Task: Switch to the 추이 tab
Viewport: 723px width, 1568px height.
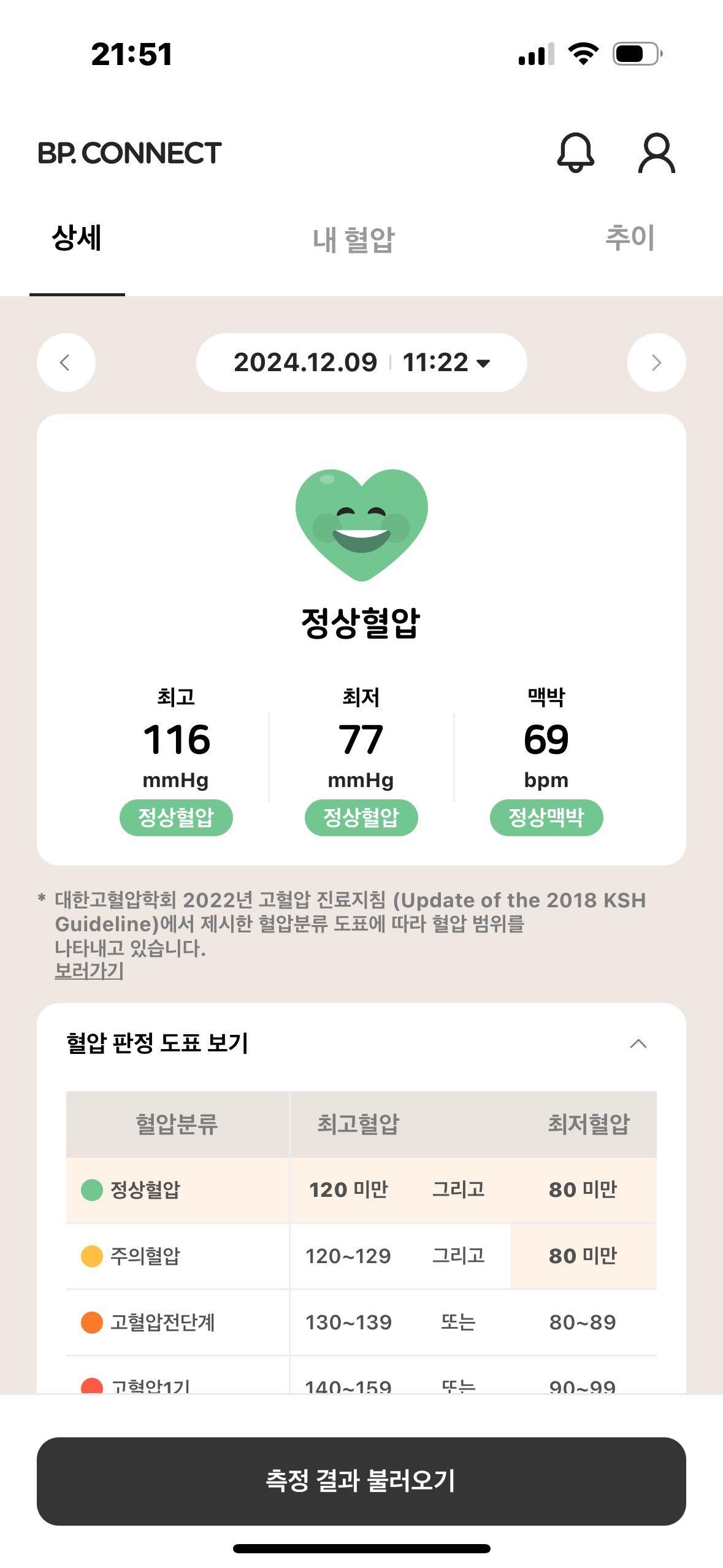Action: pos(630,238)
